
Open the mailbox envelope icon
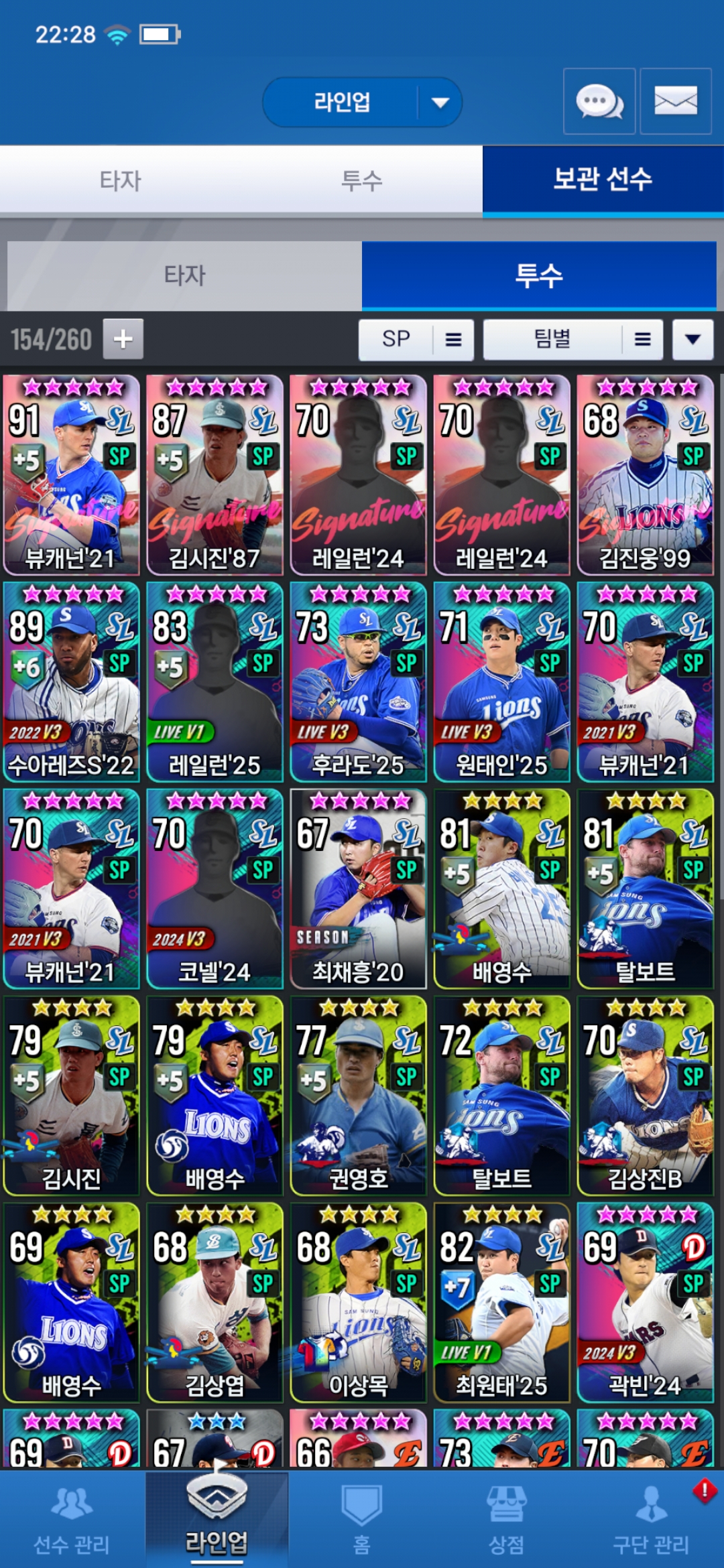pos(675,102)
